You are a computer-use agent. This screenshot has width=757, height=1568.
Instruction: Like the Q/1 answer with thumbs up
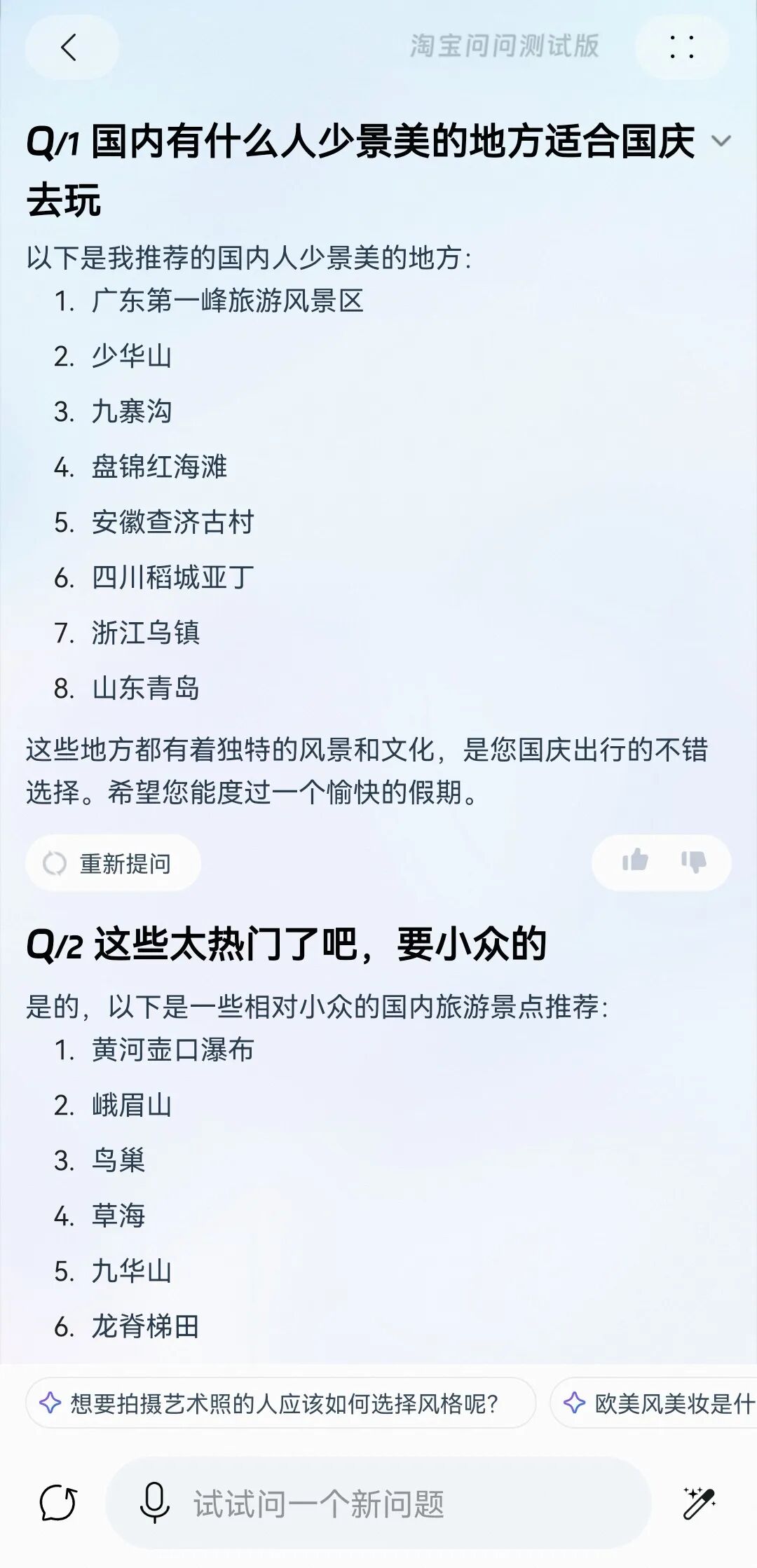[635, 860]
